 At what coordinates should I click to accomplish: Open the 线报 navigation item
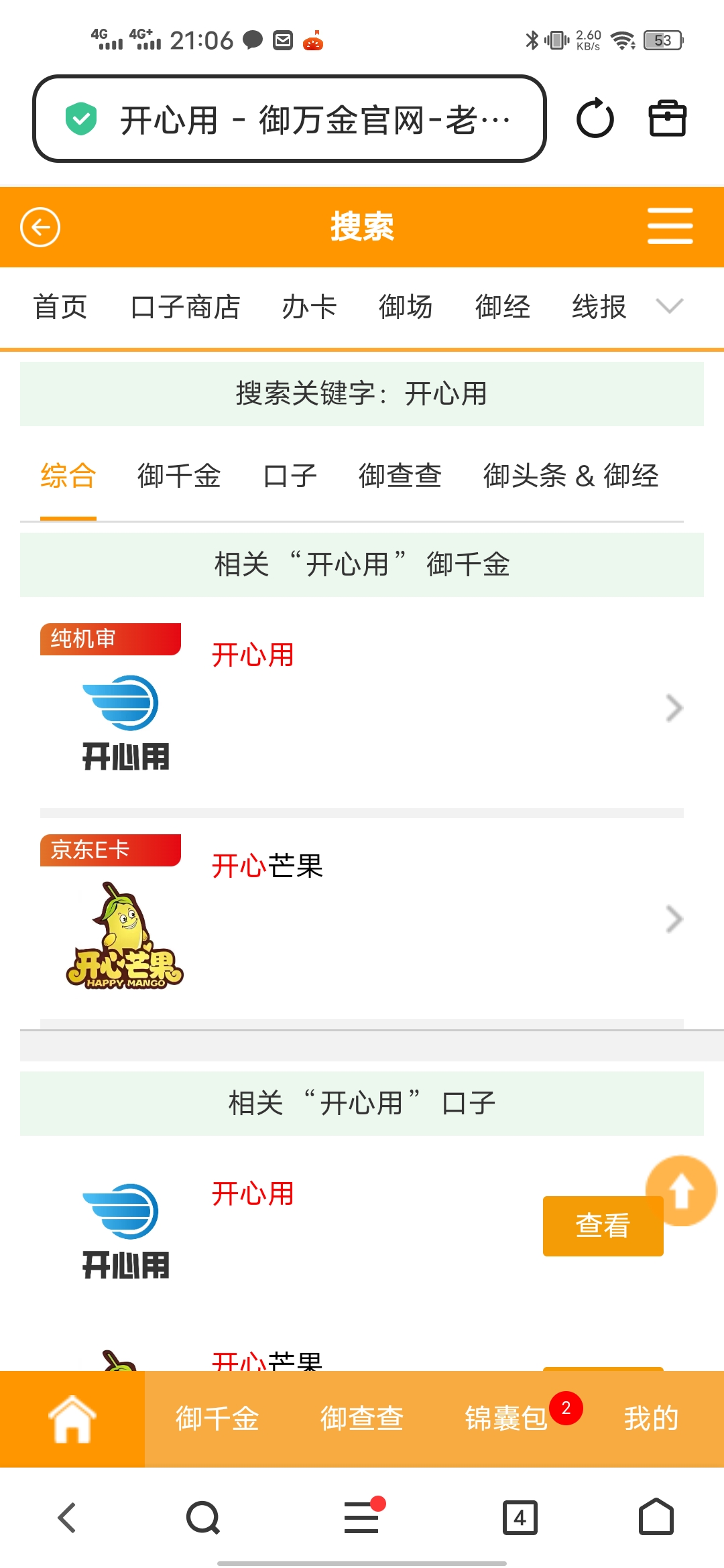click(x=599, y=308)
